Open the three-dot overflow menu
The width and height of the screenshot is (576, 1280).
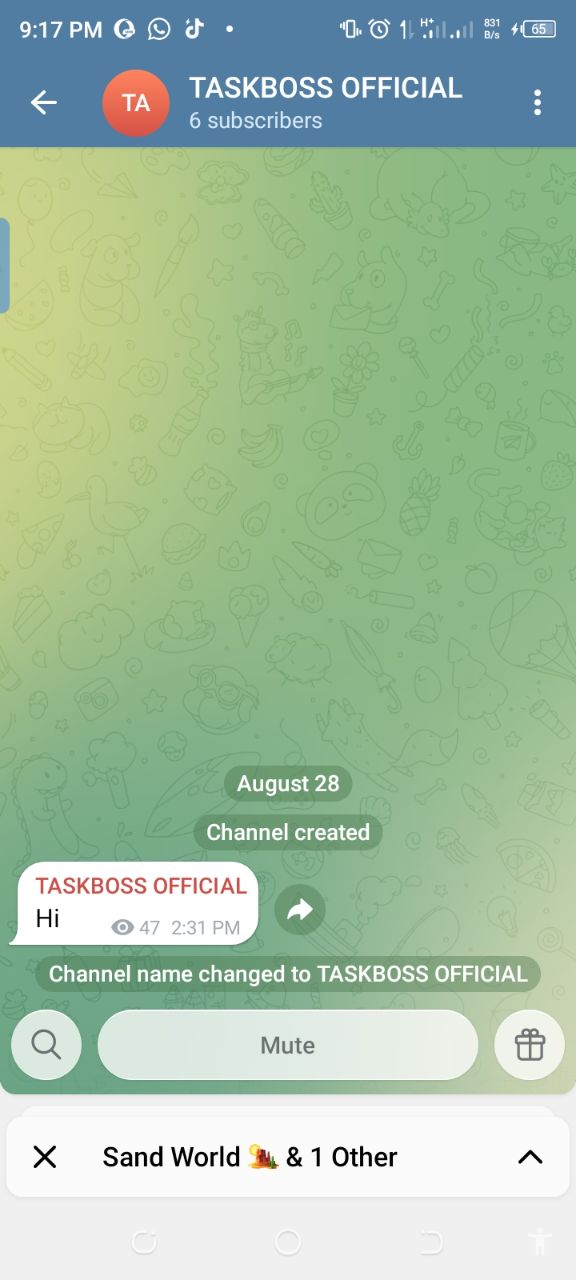tap(537, 102)
